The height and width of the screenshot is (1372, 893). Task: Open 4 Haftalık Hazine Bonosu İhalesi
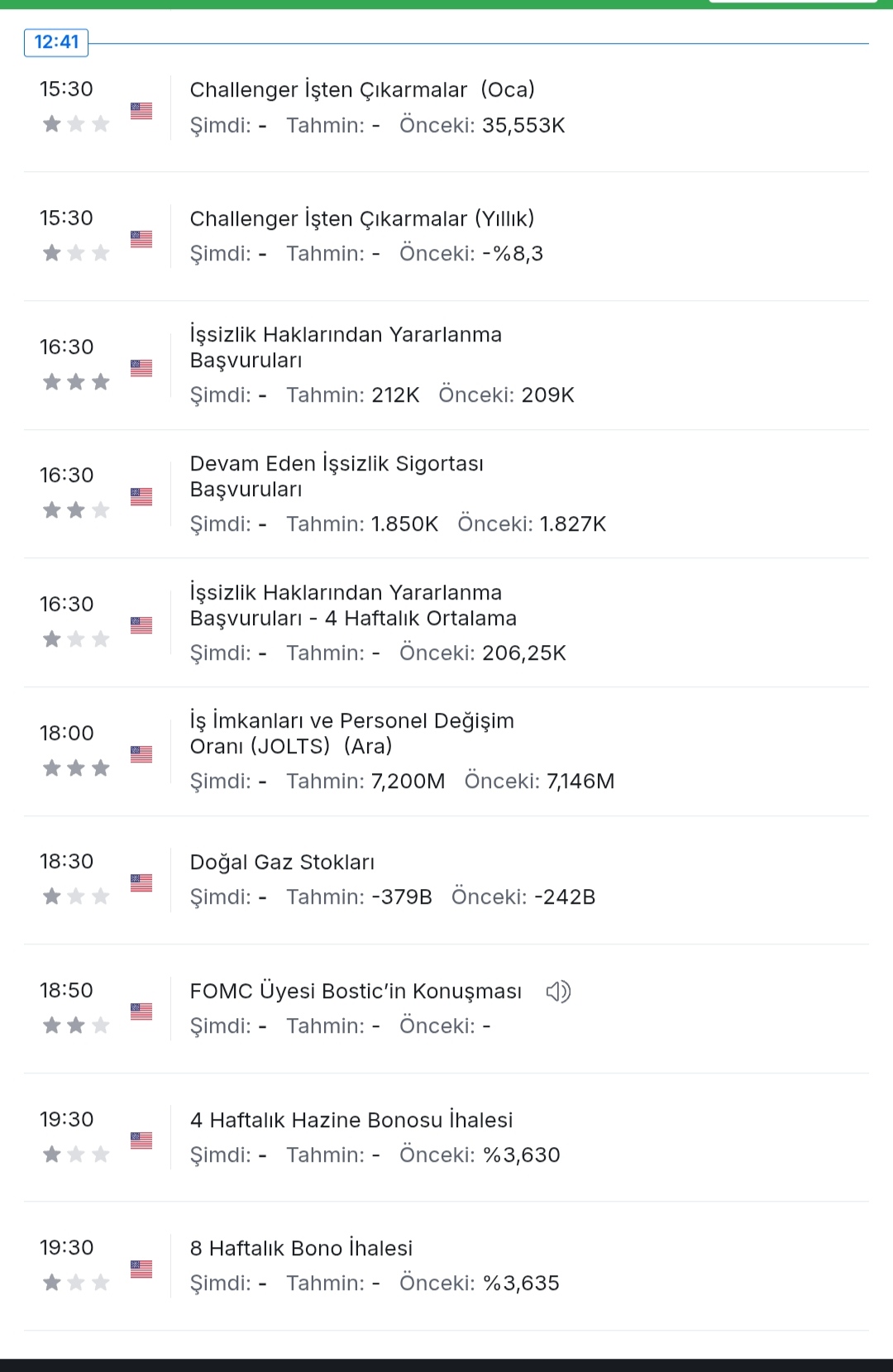(x=351, y=1121)
